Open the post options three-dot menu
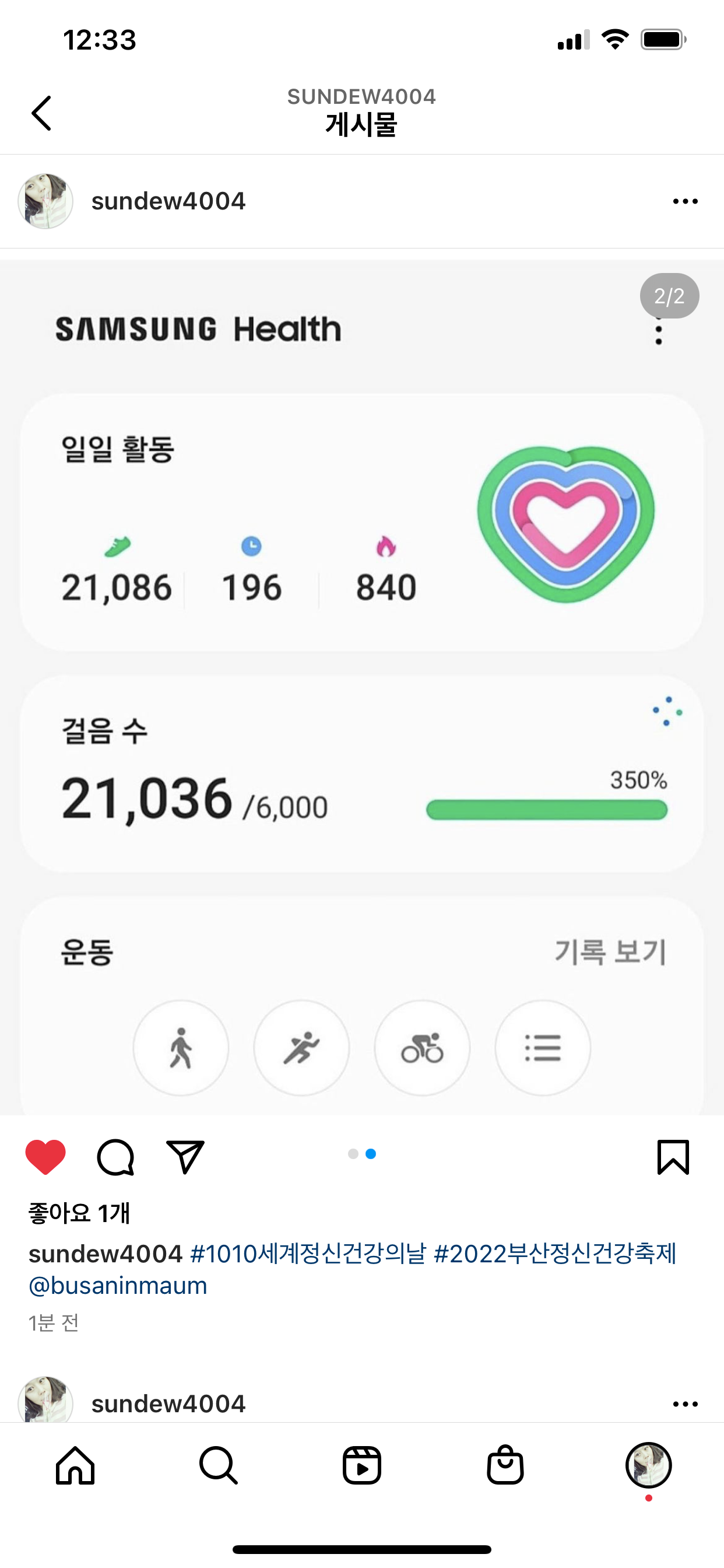Screen dimensions: 724x1568 coord(685,201)
